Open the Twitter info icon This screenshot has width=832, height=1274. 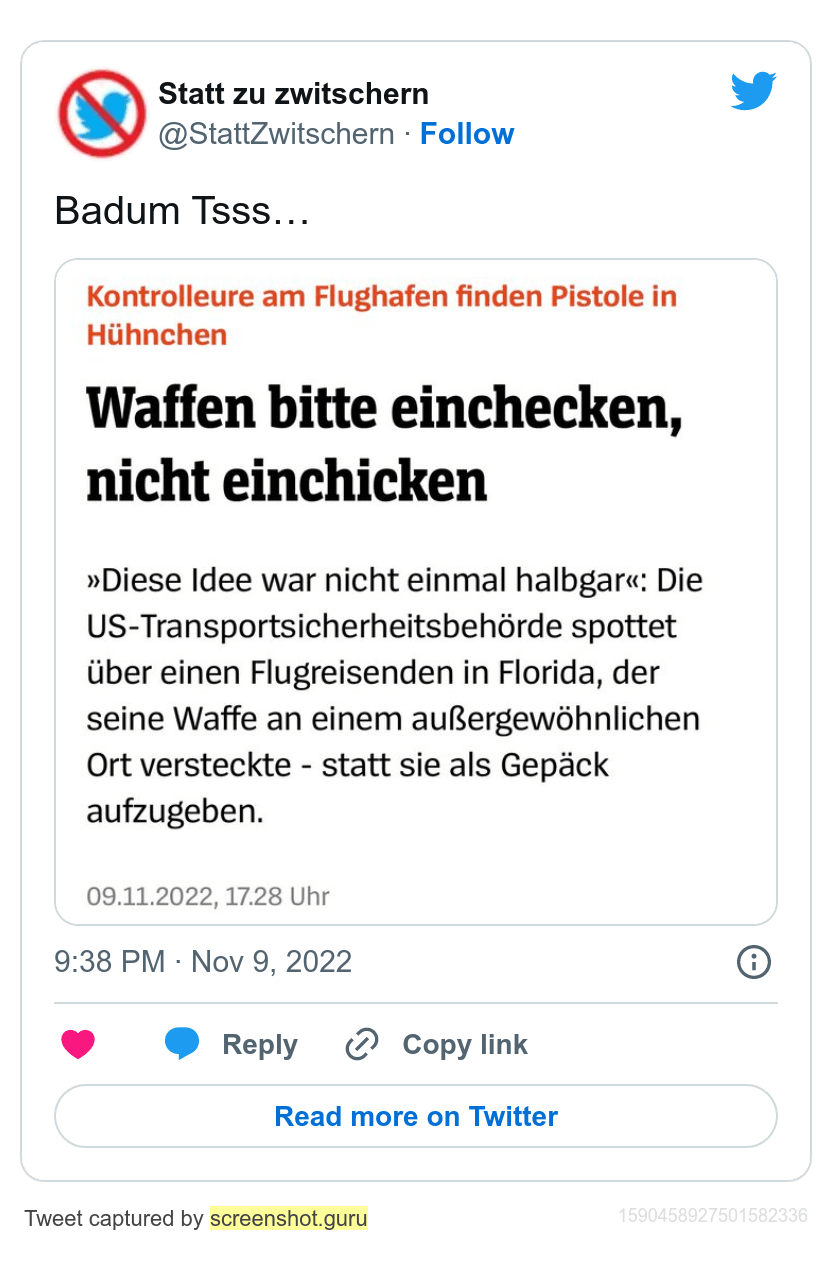tap(753, 962)
